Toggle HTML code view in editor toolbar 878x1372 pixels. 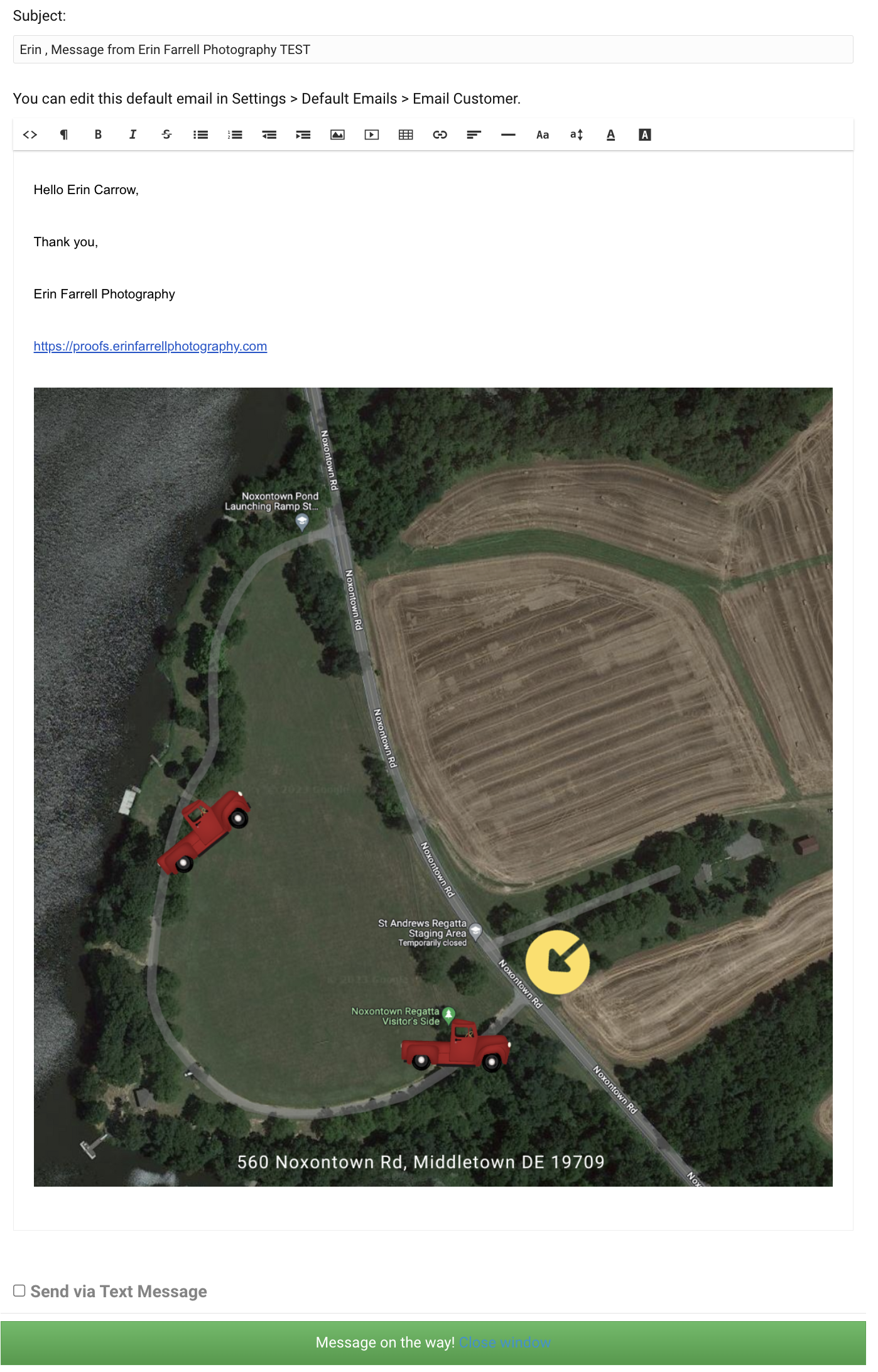[x=30, y=134]
